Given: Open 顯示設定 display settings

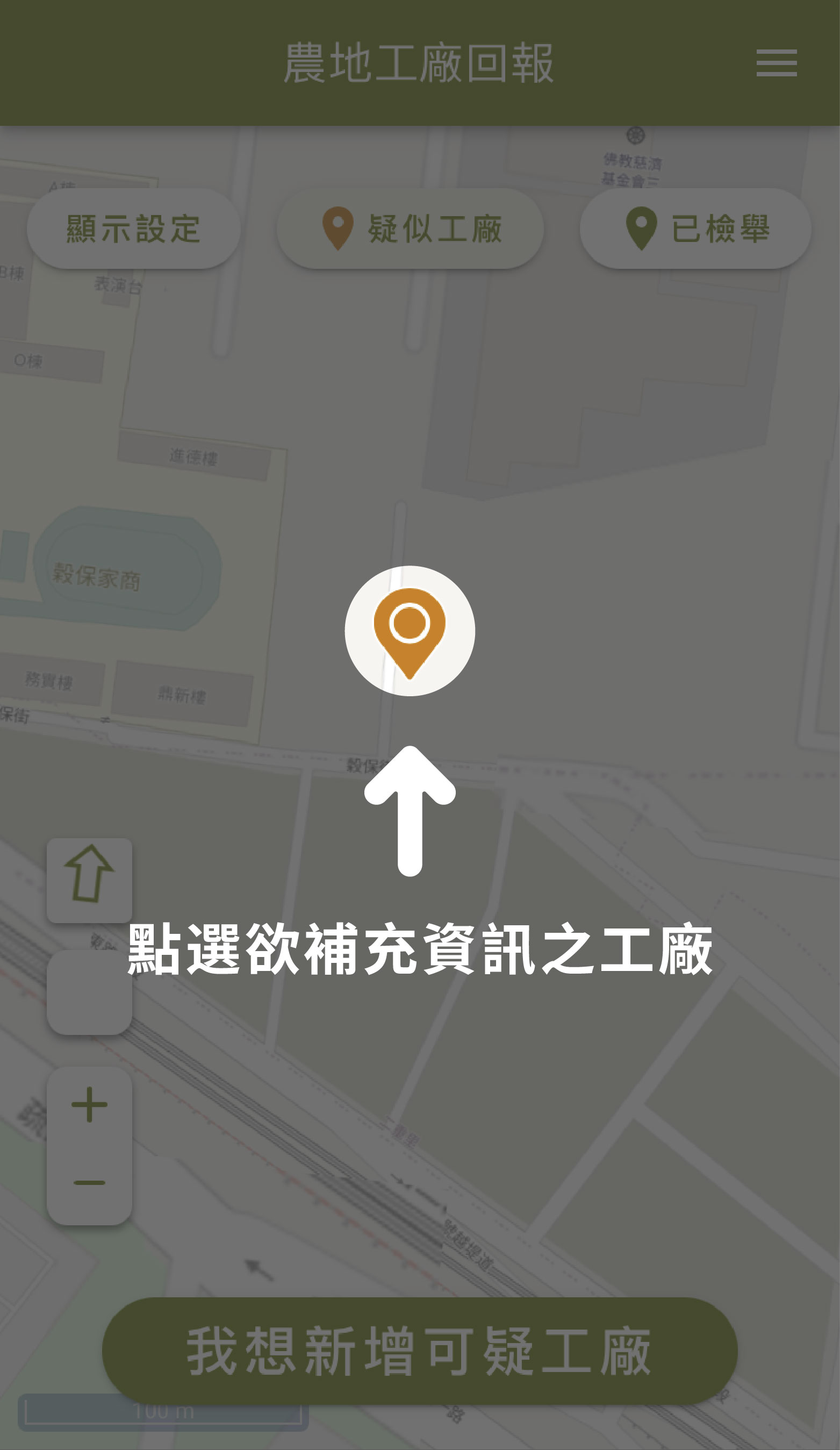Looking at the screenshot, I should coord(133,228).
